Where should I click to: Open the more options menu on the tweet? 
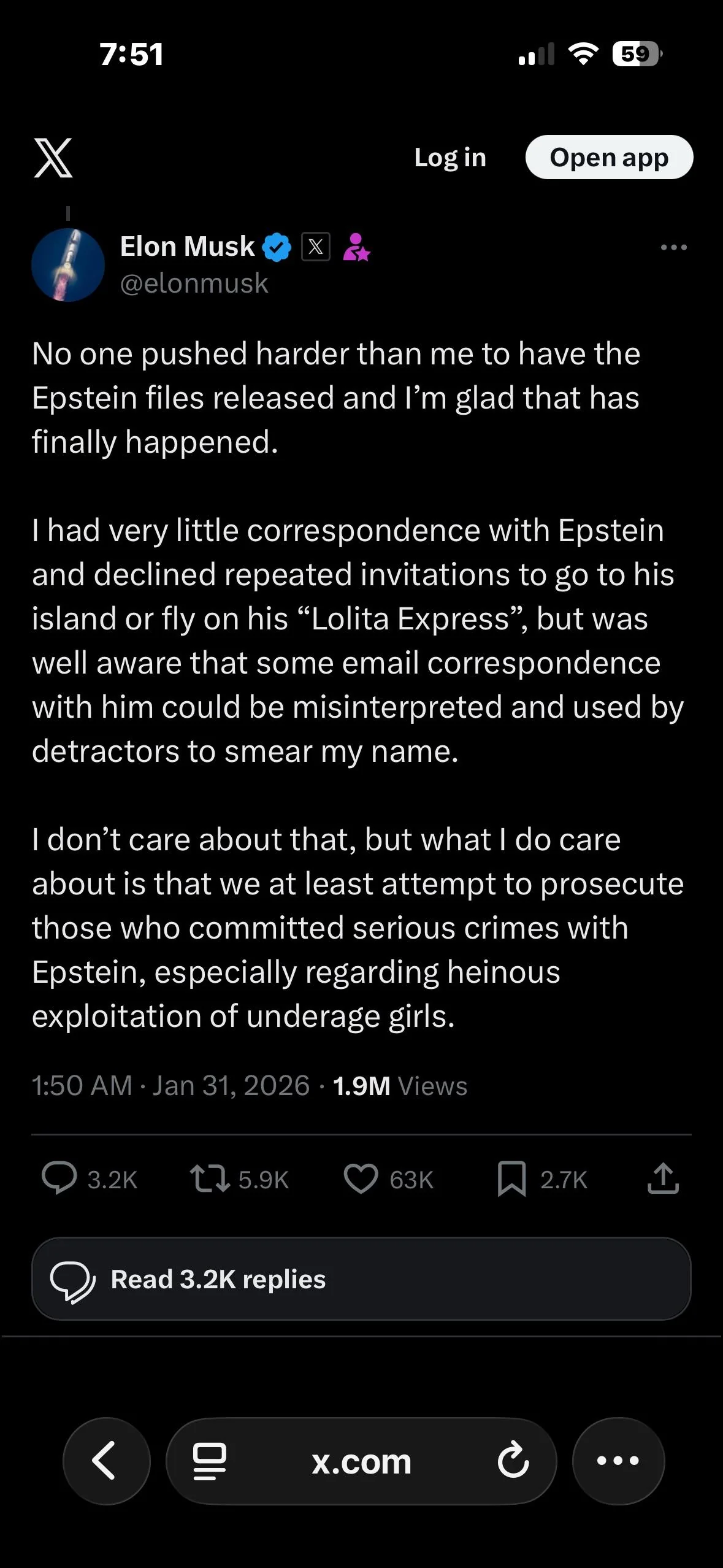tap(673, 247)
